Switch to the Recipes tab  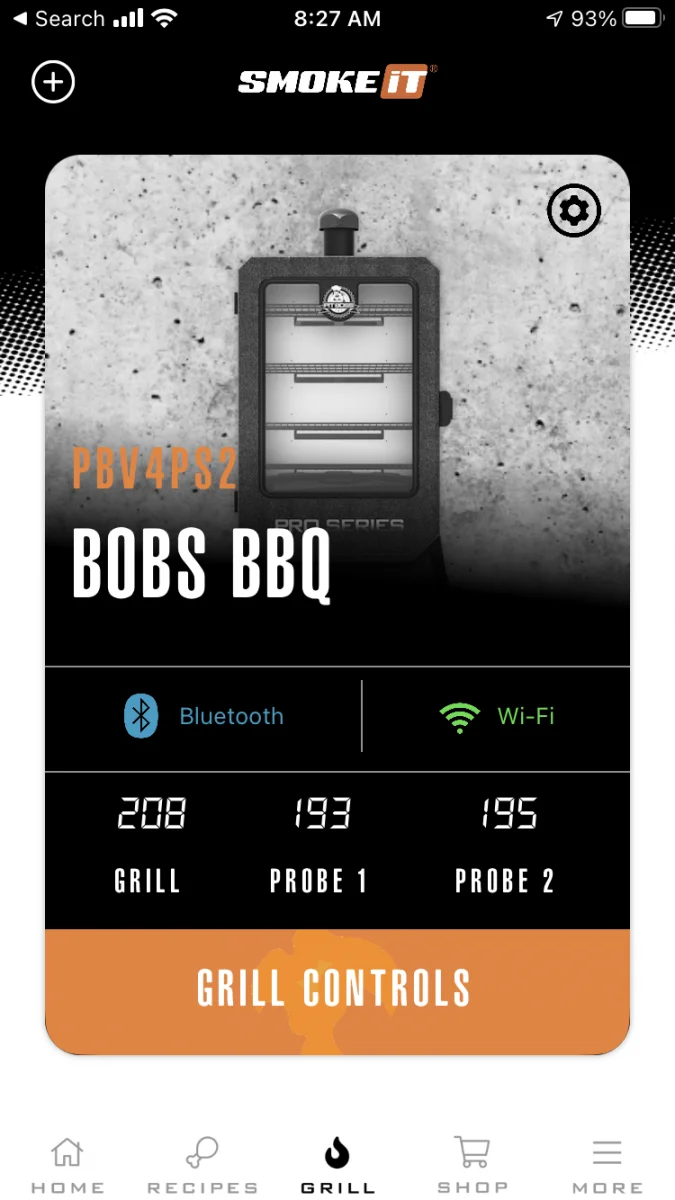(x=202, y=1165)
